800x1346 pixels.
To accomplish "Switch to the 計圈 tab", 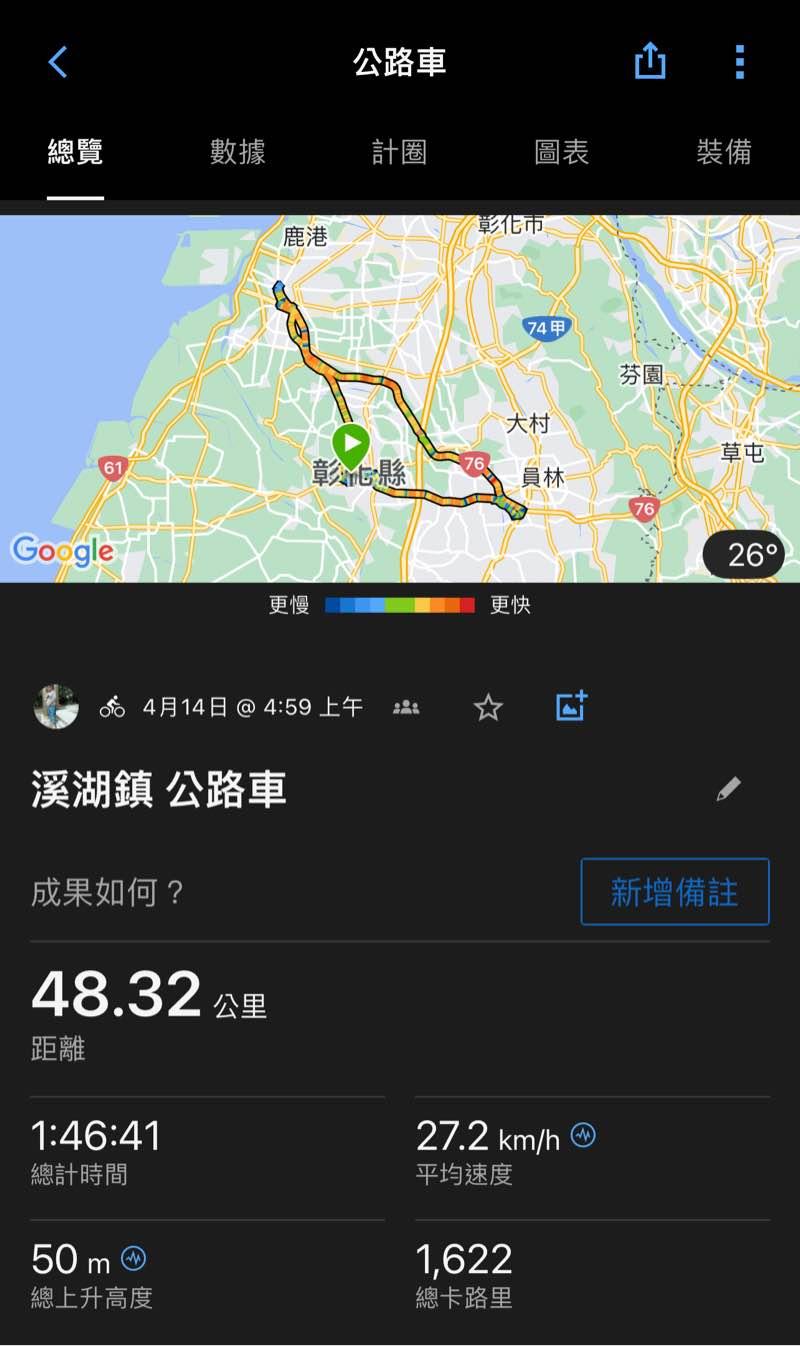I will (399, 152).
